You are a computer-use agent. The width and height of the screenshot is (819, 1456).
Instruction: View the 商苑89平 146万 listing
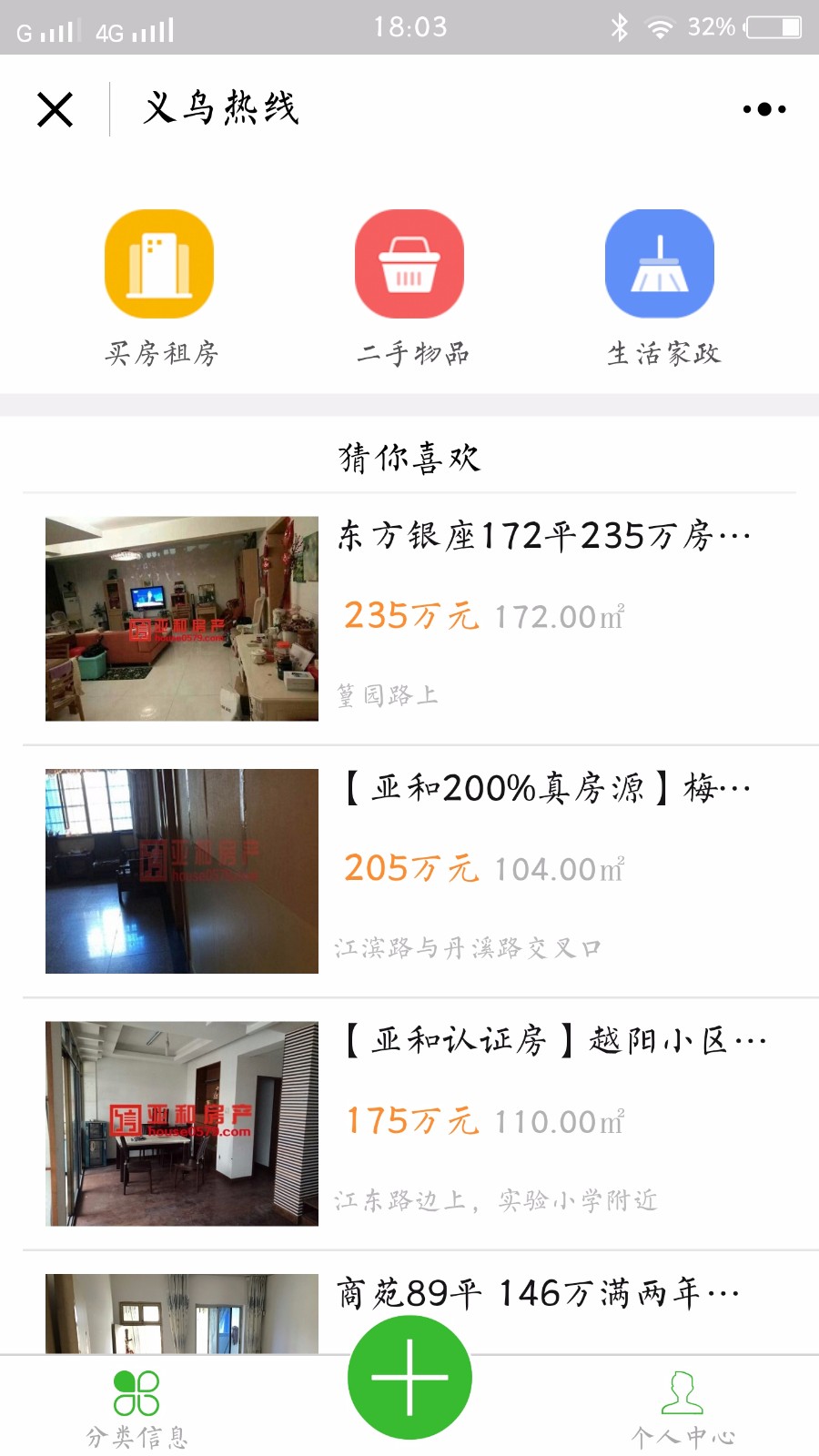click(409, 1302)
